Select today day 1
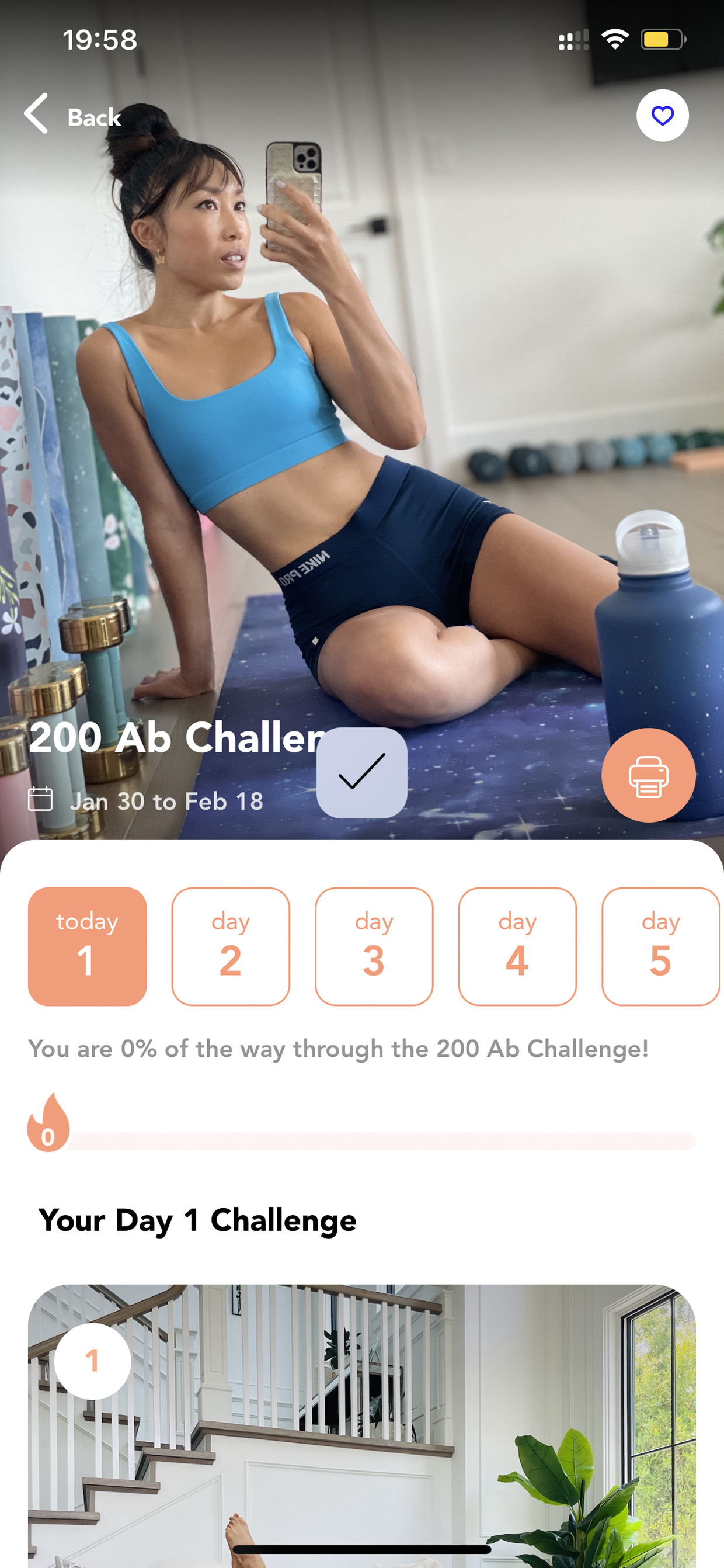Viewport: 724px width, 1568px height. tap(88, 946)
